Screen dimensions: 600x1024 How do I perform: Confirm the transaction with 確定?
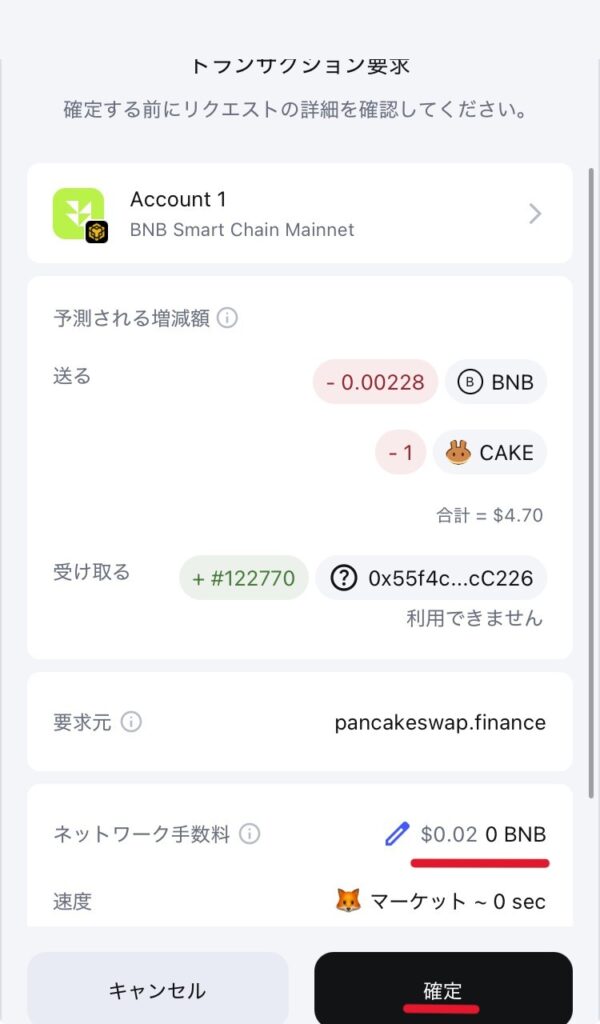coord(443,990)
